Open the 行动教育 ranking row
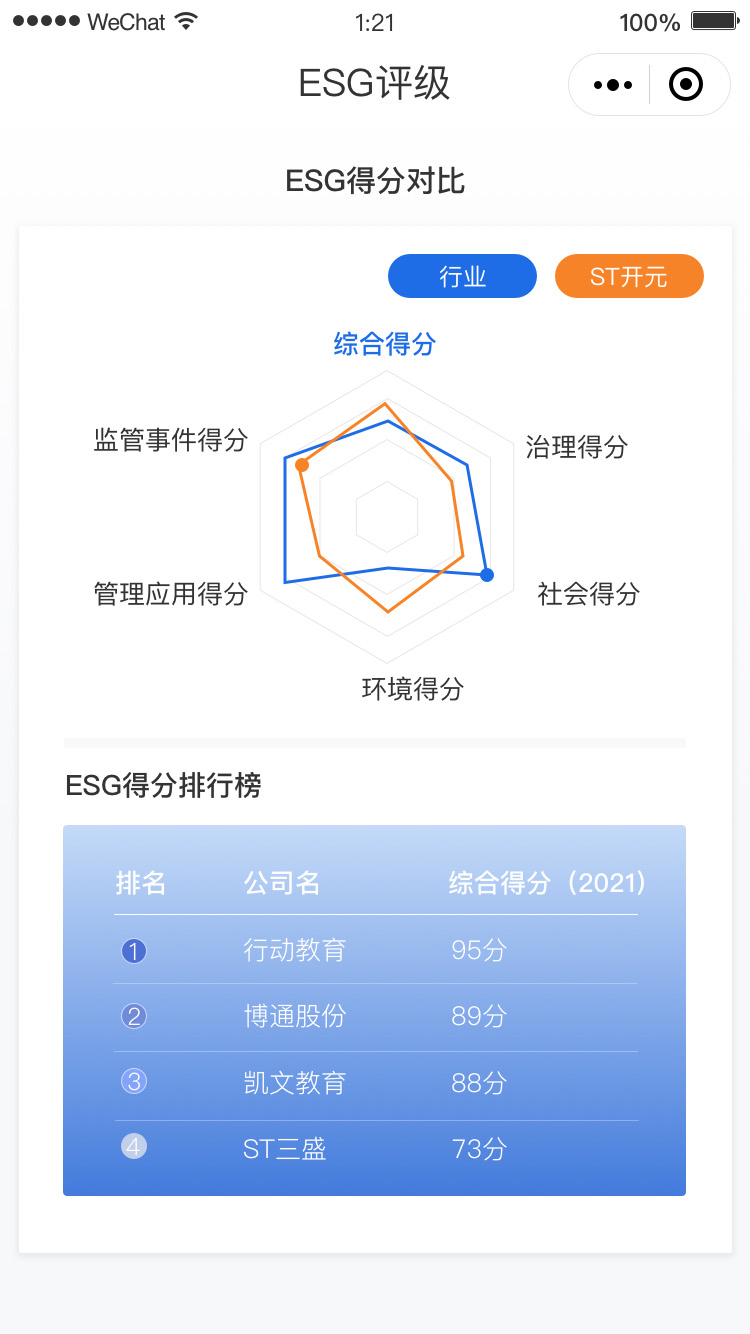Viewport: 750px width, 1334px height. tap(376, 950)
